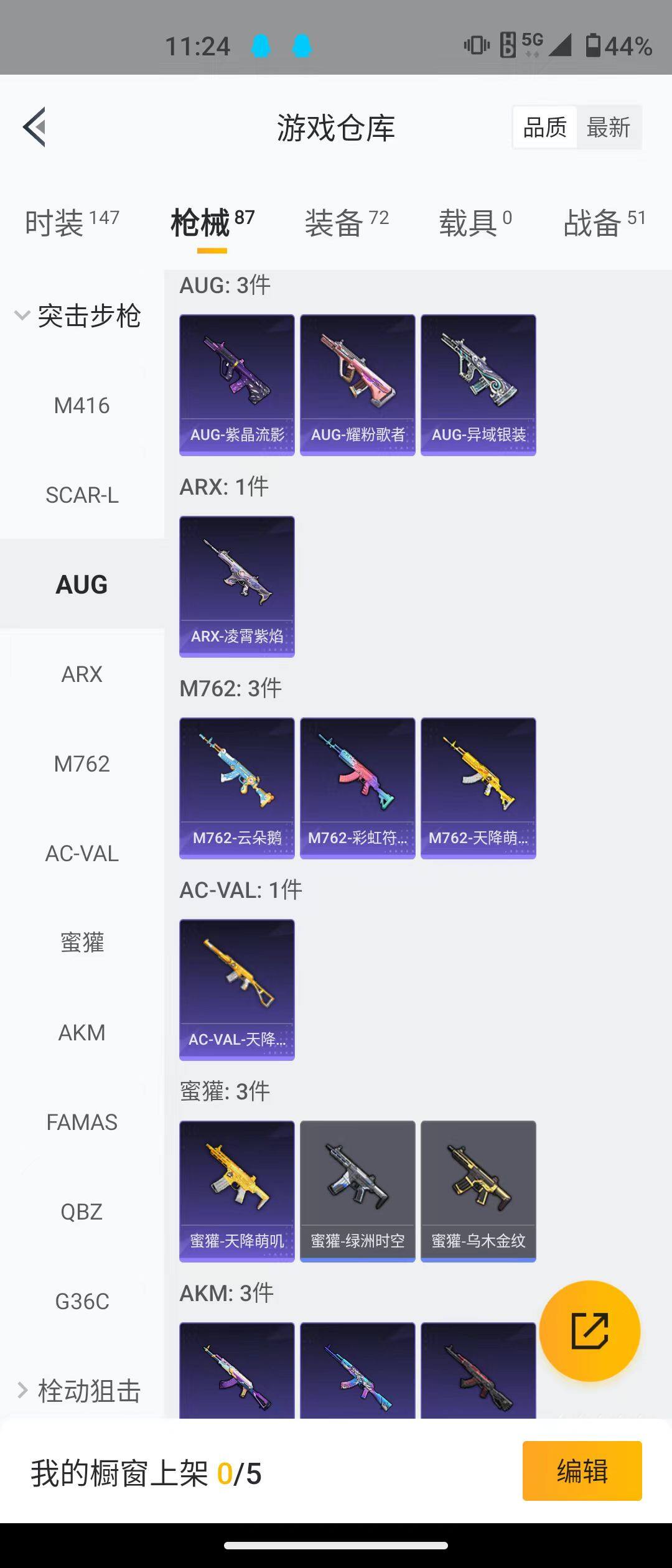Switch to the 时装 tab
The image size is (672, 1568).
pos(72,223)
